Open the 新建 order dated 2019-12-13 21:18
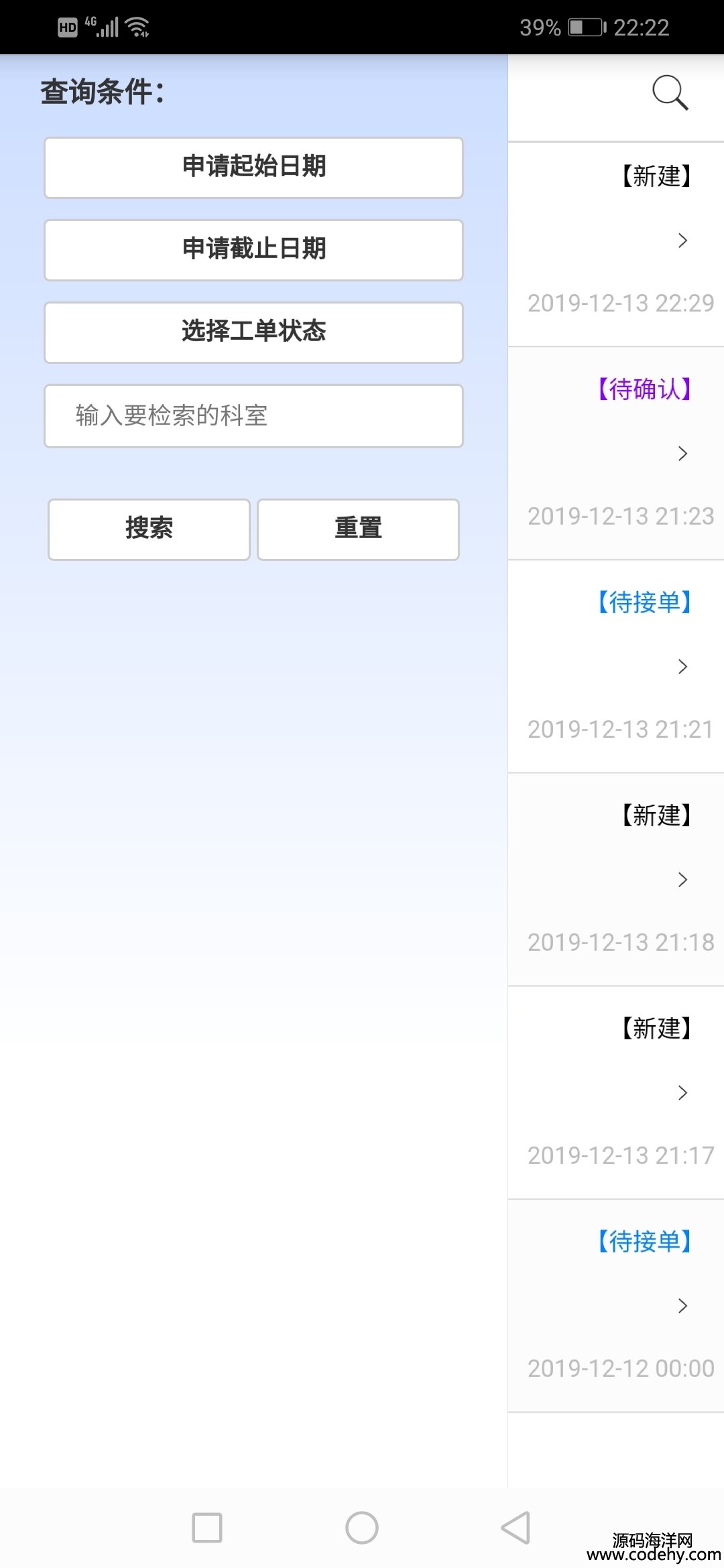The image size is (724, 1568). coord(616,880)
